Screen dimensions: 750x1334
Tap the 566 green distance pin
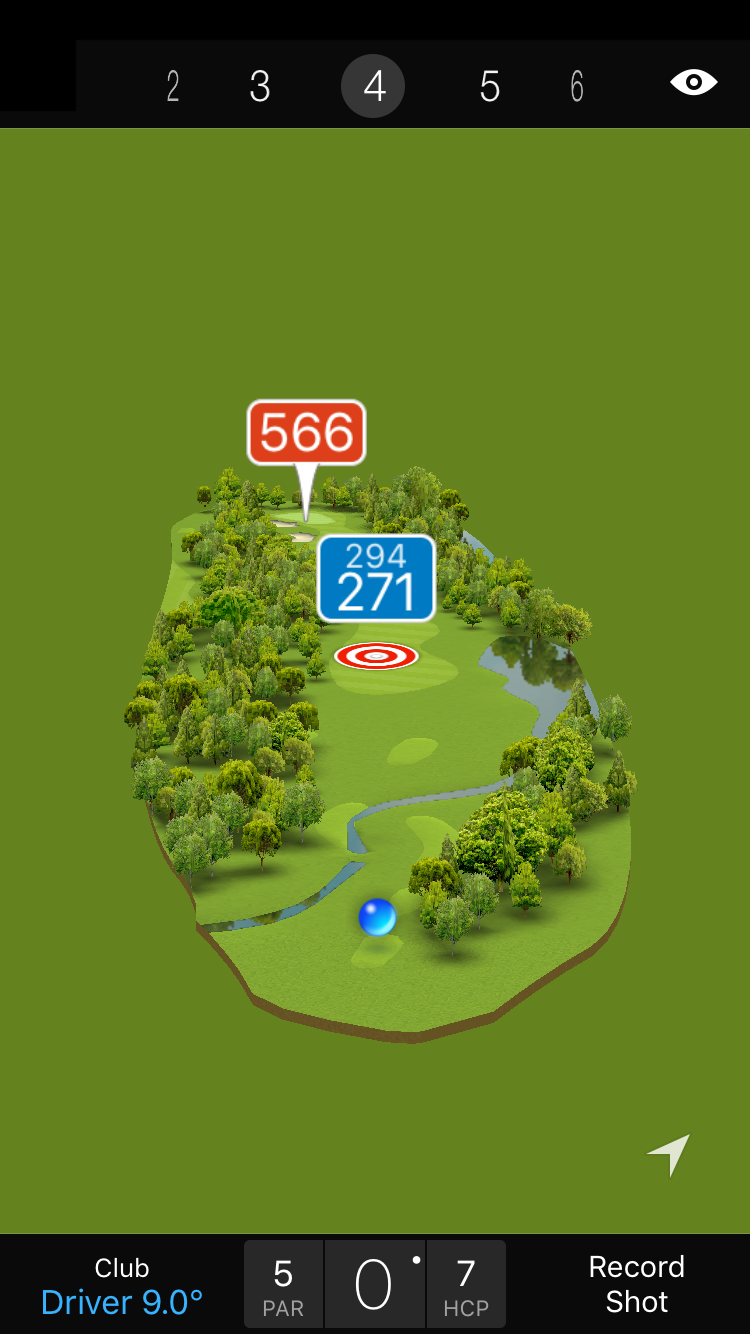[307, 433]
